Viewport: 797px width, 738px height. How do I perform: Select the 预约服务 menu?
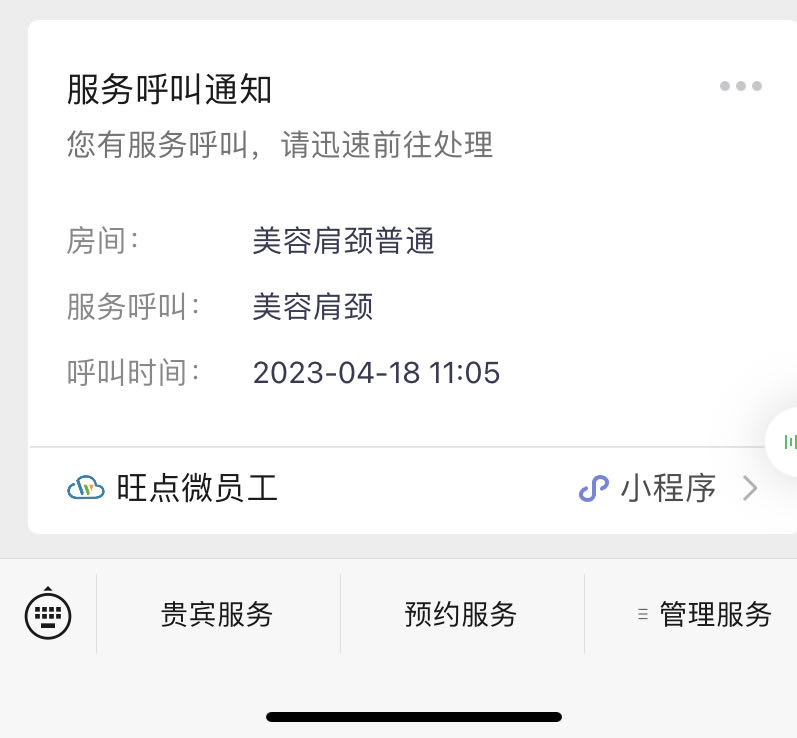(x=461, y=614)
